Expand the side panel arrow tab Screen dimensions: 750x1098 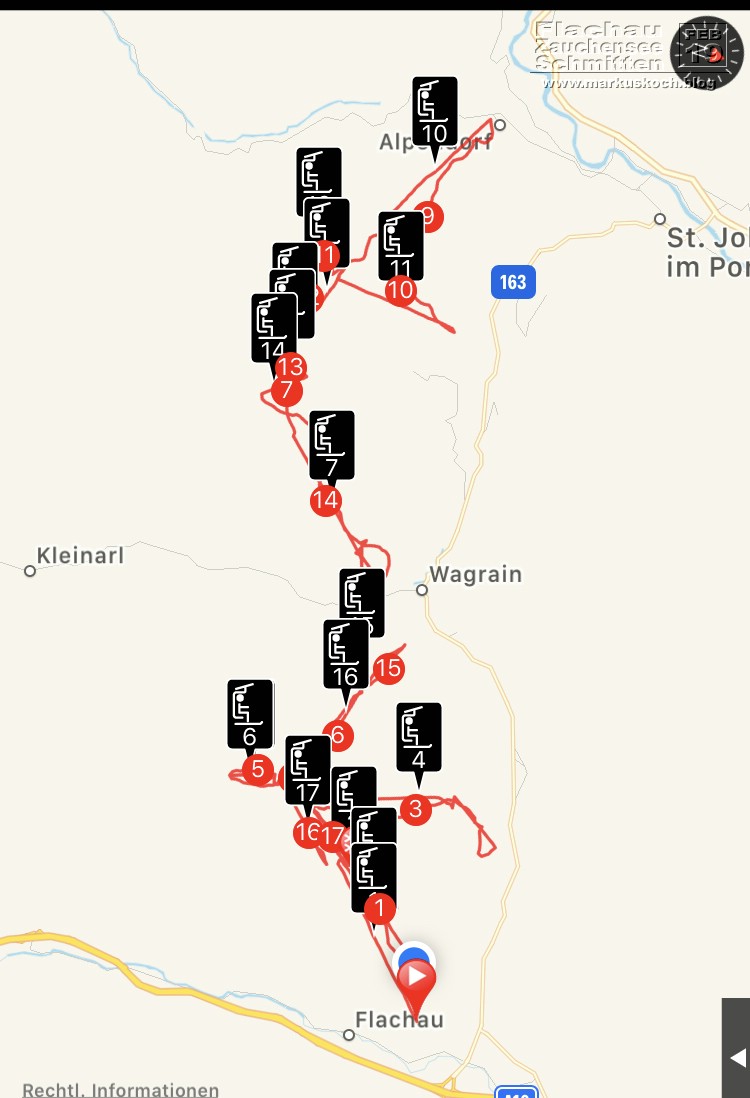click(x=737, y=1057)
